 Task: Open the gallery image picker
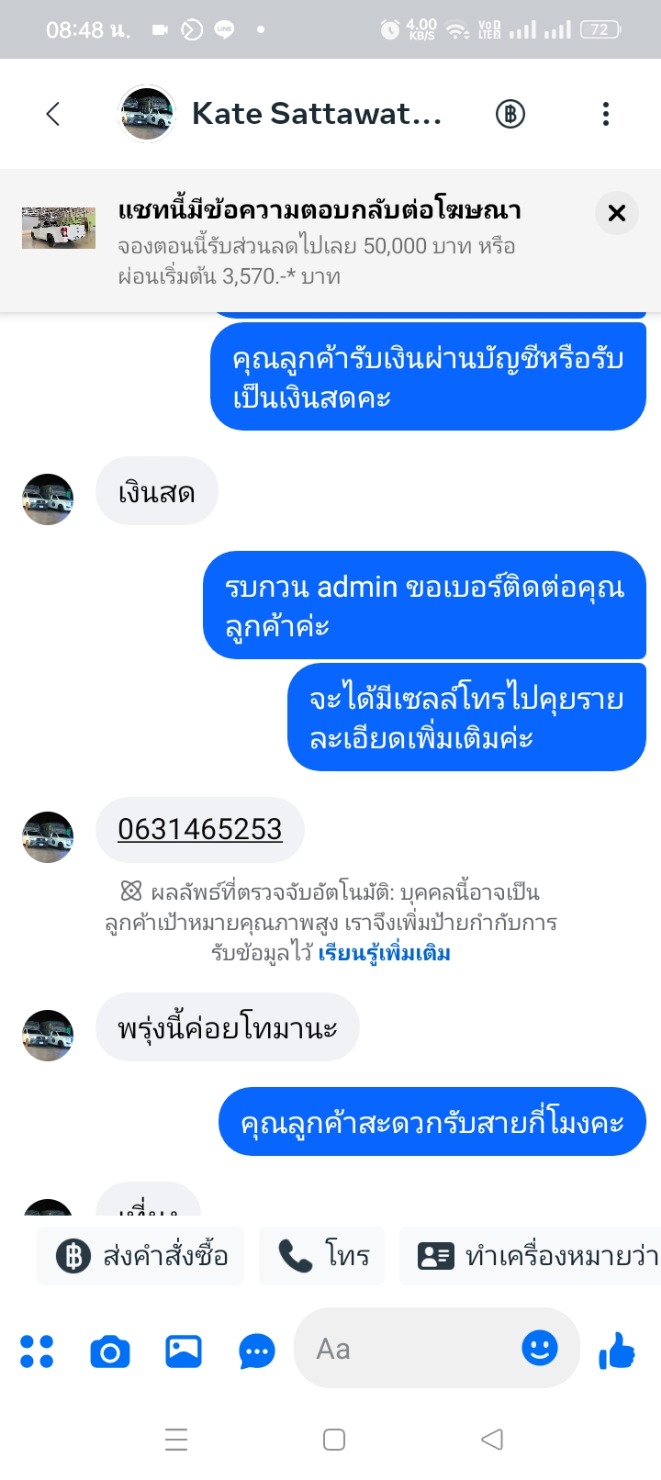click(184, 1352)
